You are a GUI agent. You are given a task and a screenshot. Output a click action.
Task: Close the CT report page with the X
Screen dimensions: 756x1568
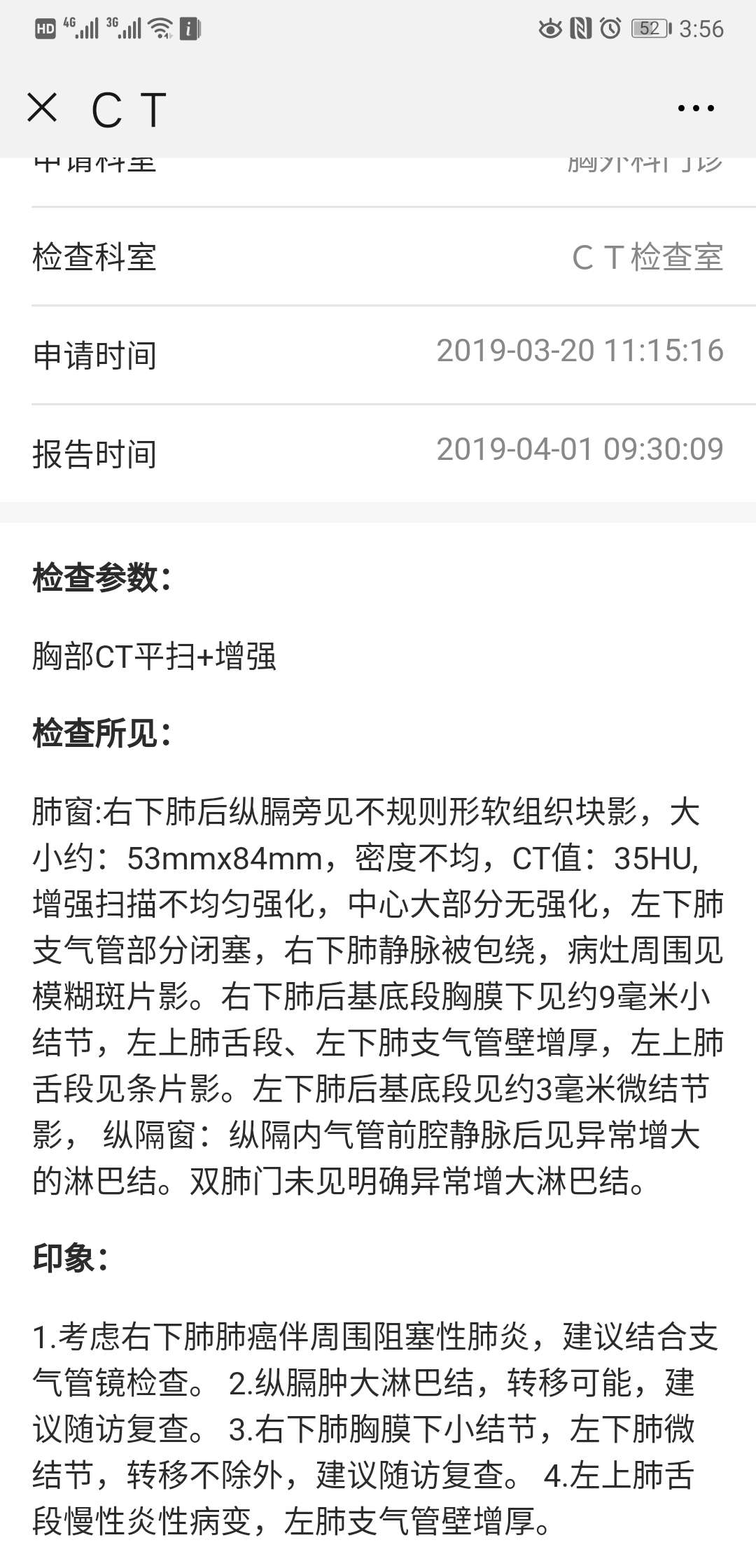pyautogui.click(x=42, y=107)
